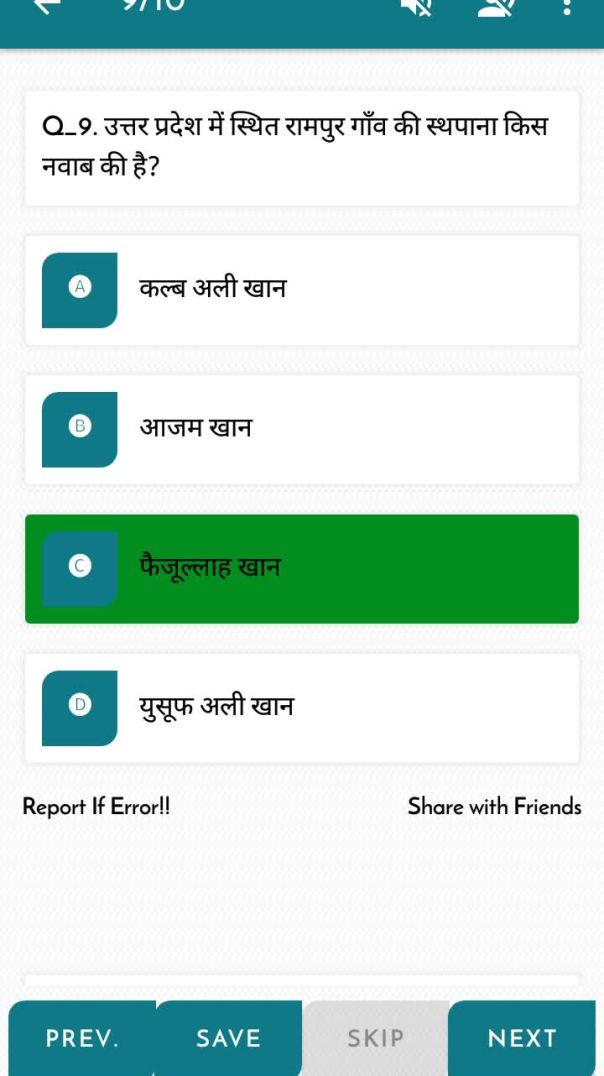The width and height of the screenshot is (604, 1076).
Task: Share with Friends
Action: click(x=494, y=807)
